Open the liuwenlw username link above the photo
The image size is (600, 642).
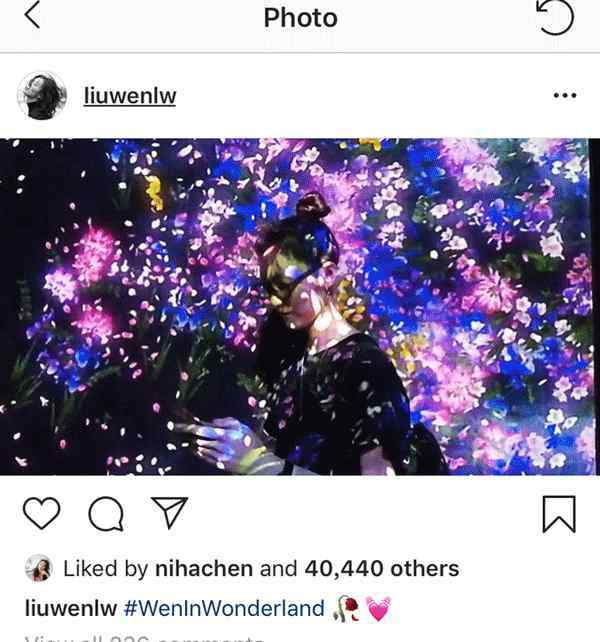[131, 96]
